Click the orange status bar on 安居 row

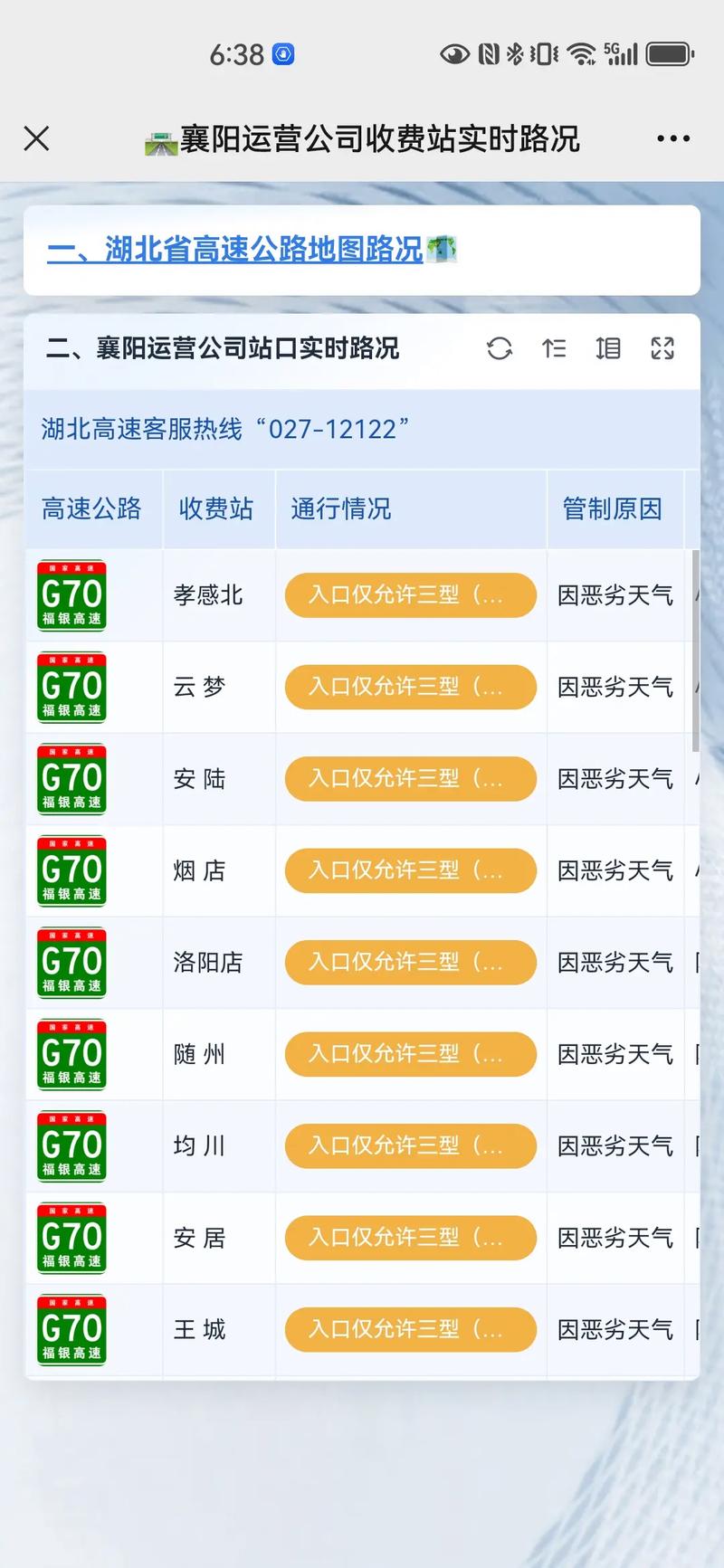tap(410, 1238)
